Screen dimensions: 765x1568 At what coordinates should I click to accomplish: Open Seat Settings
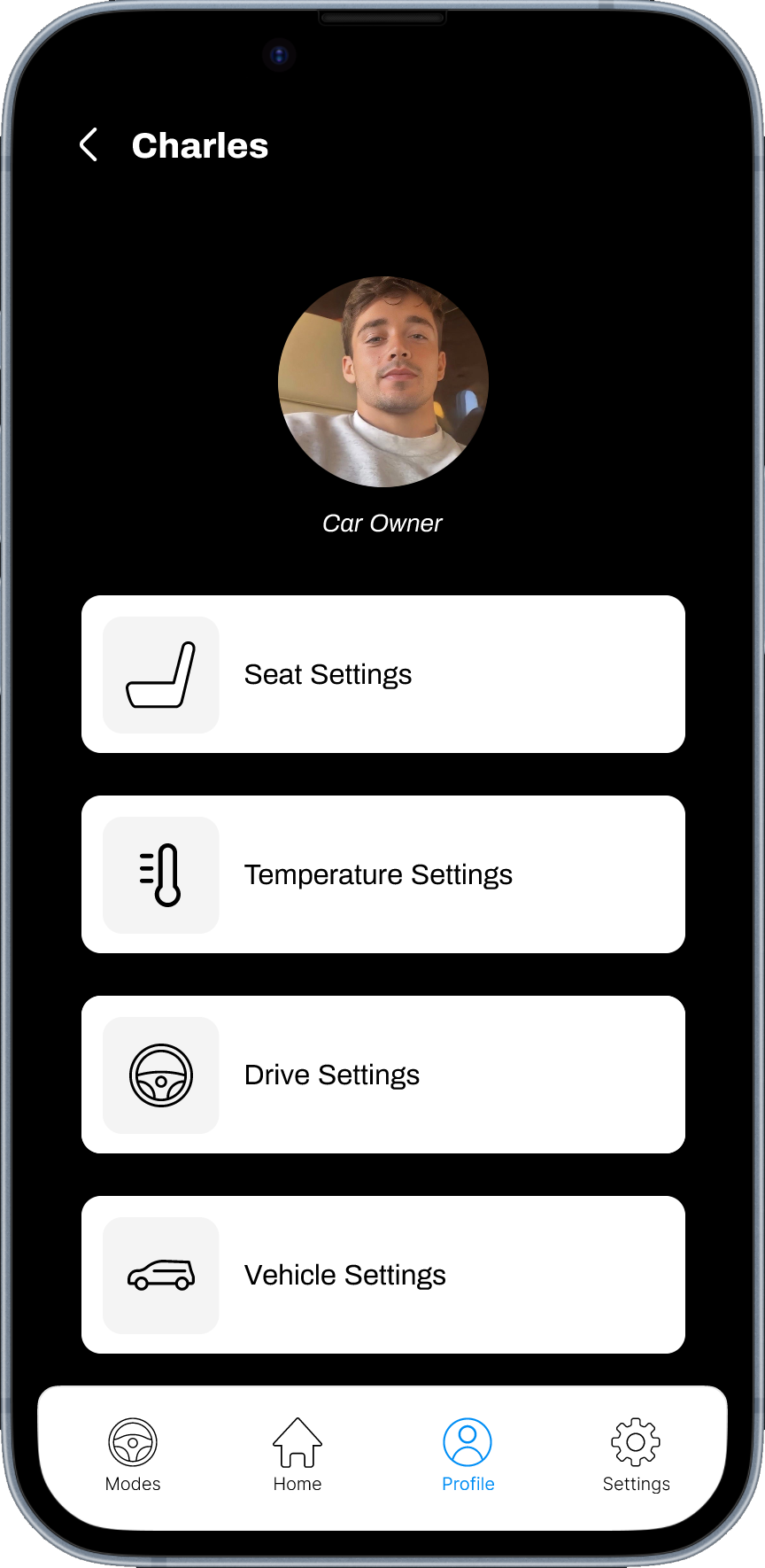tap(382, 674)
